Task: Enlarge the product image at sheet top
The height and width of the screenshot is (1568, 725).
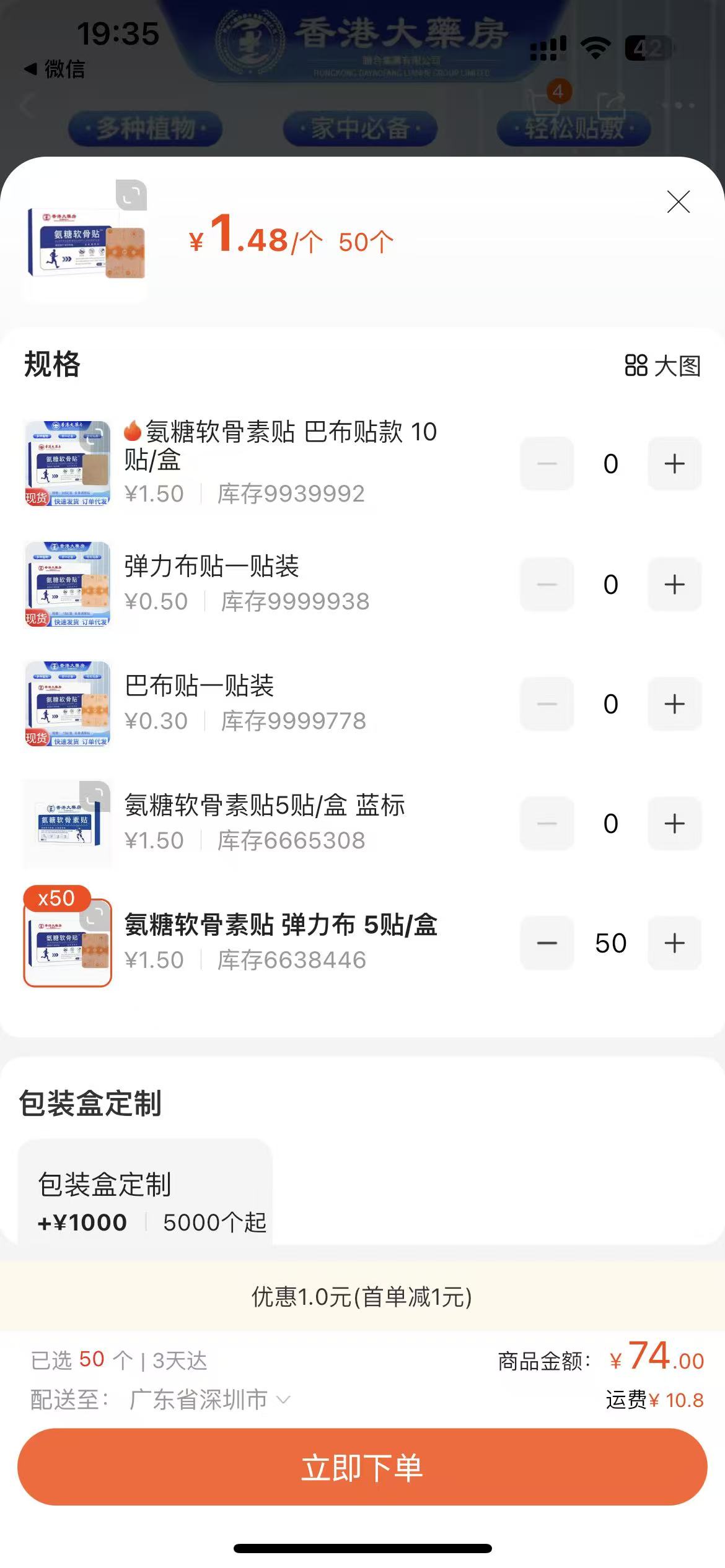Action: click(x=131, y=196)
